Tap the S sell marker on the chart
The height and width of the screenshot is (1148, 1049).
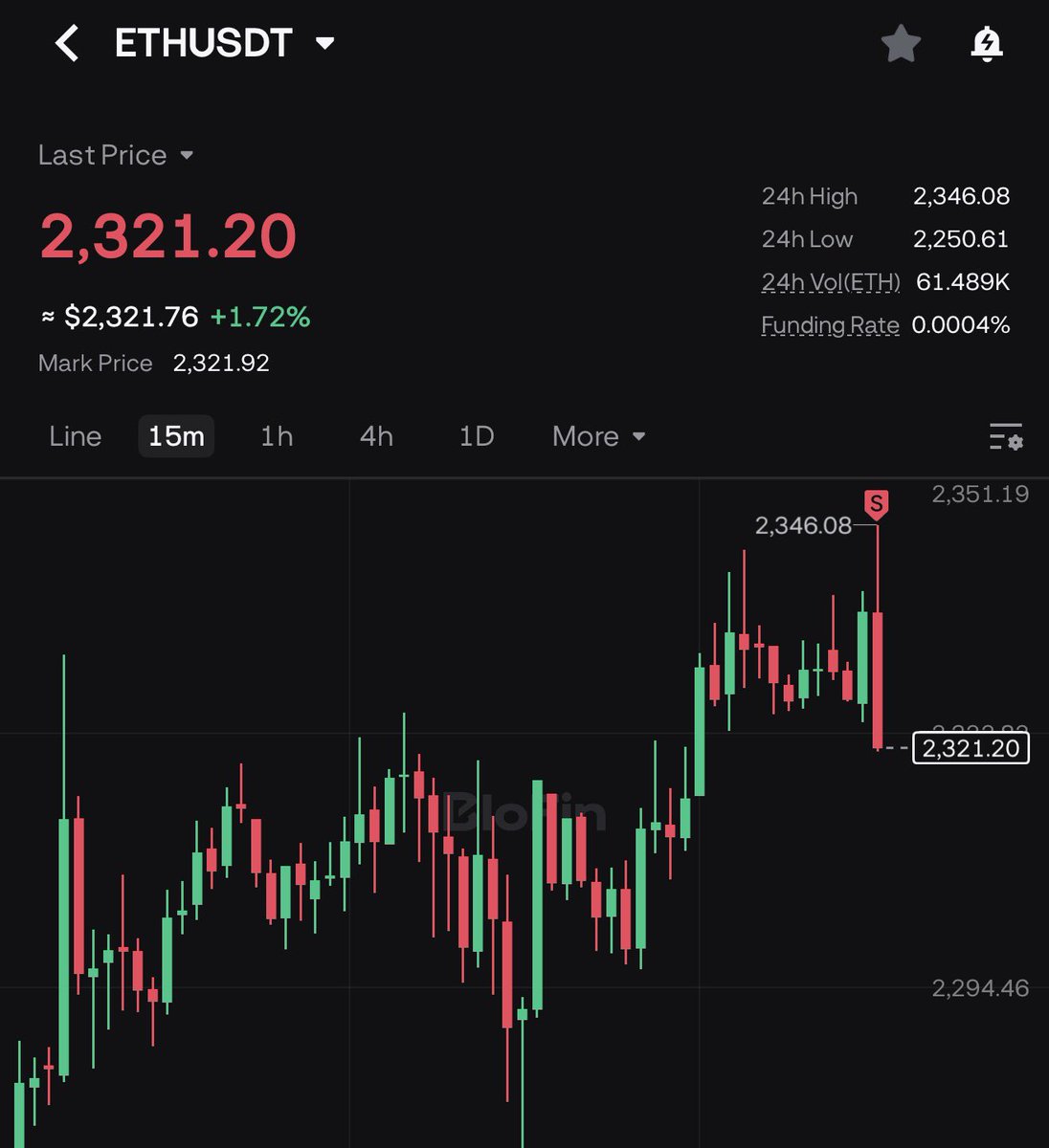coord(876,502)
